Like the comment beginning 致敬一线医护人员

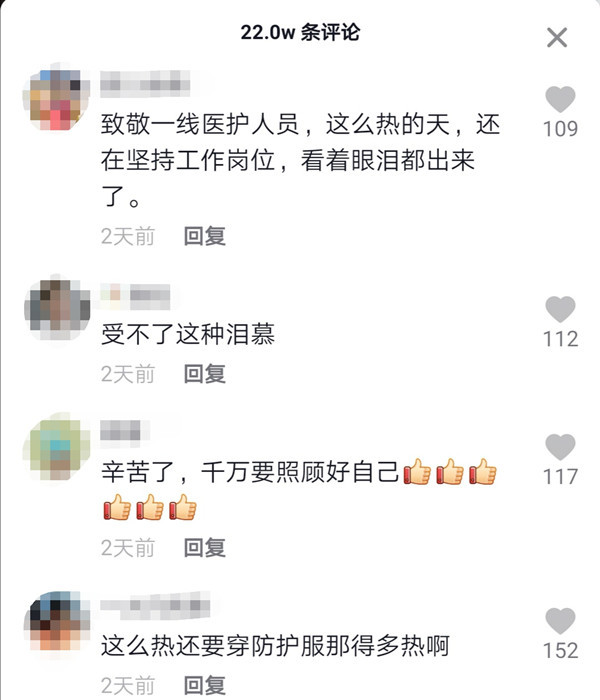tap(560, 99)
